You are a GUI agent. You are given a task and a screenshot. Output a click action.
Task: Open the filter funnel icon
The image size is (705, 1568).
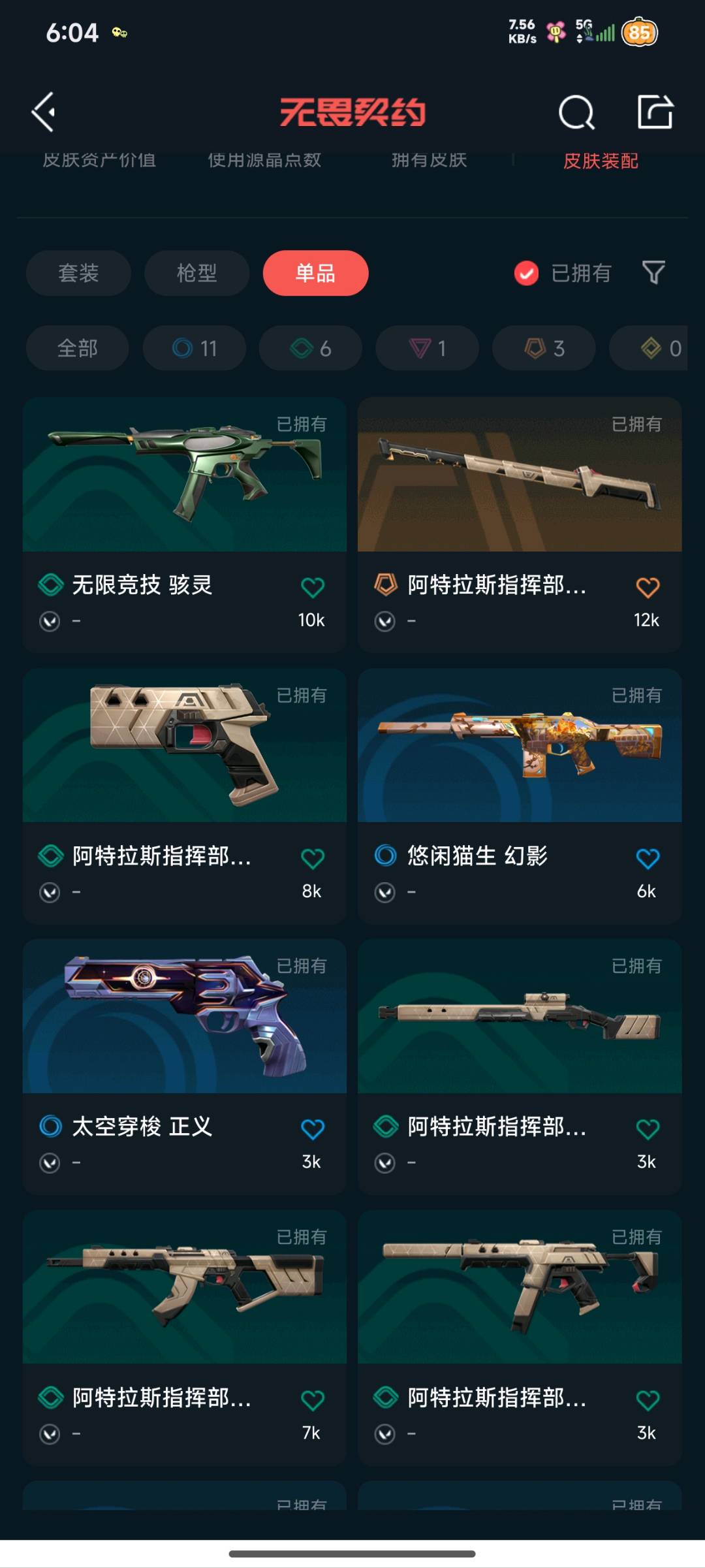click(x=653, y=272)
